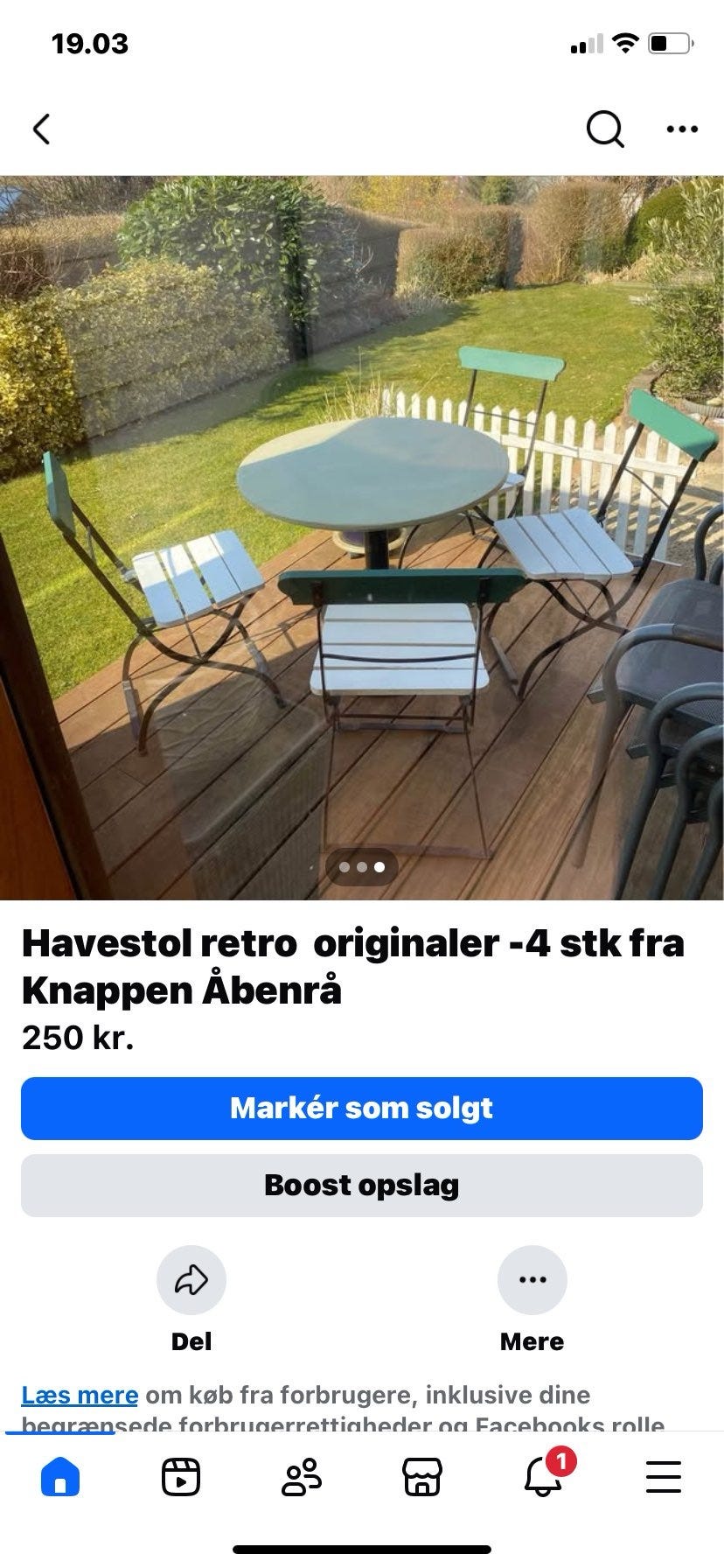Tap the listing photo of garden furniture
724x1568 pixels.
[362, 525]
